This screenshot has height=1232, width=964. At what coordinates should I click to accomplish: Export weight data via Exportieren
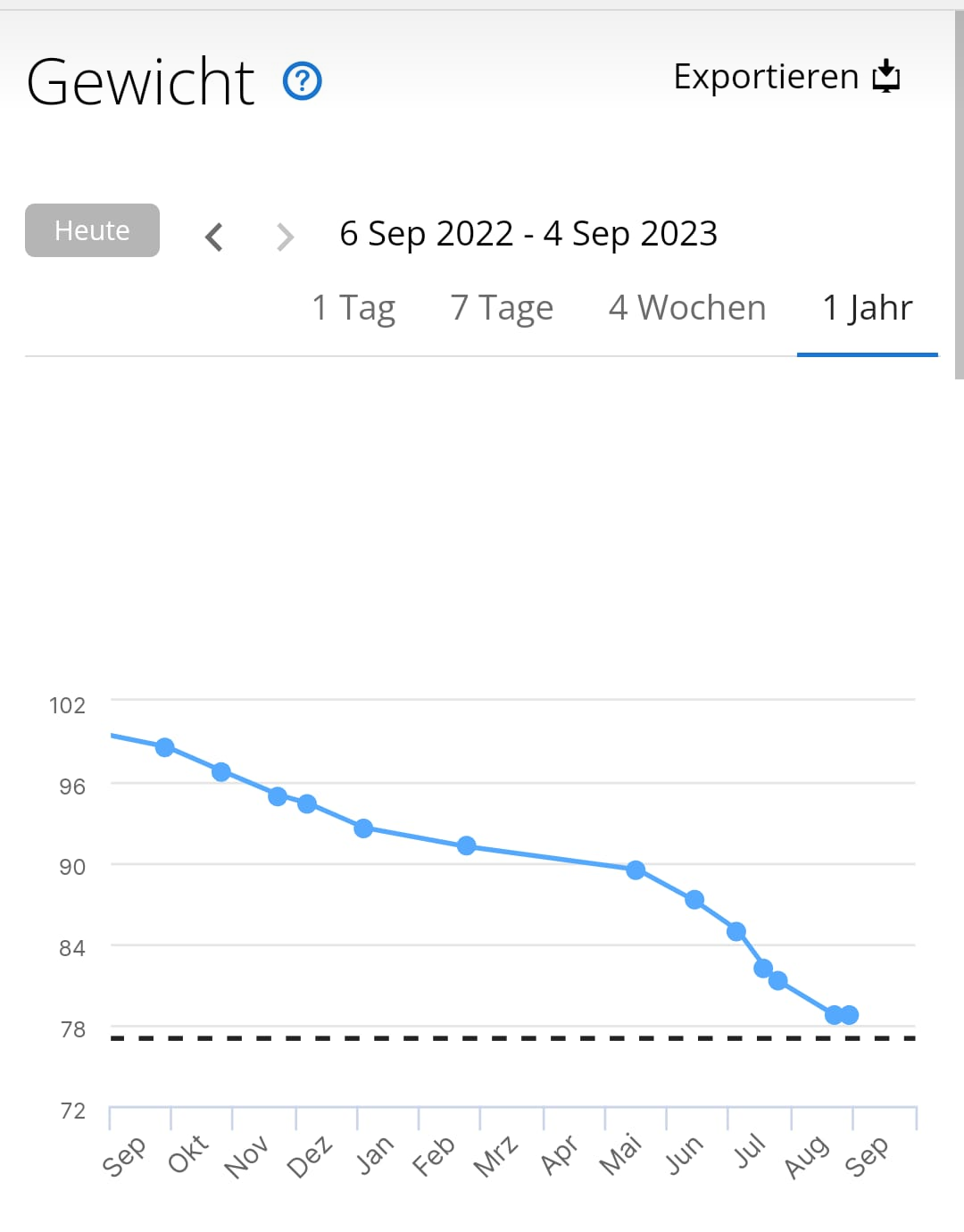tap(786, 77)
